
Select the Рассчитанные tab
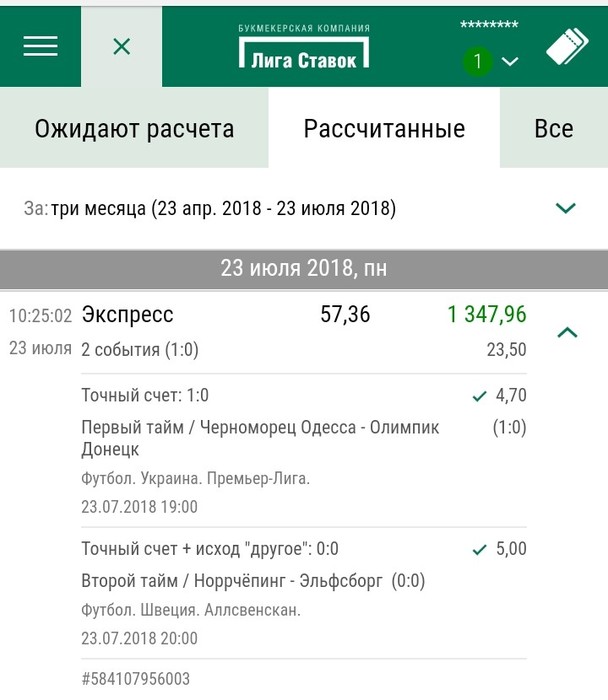[384, 129]
